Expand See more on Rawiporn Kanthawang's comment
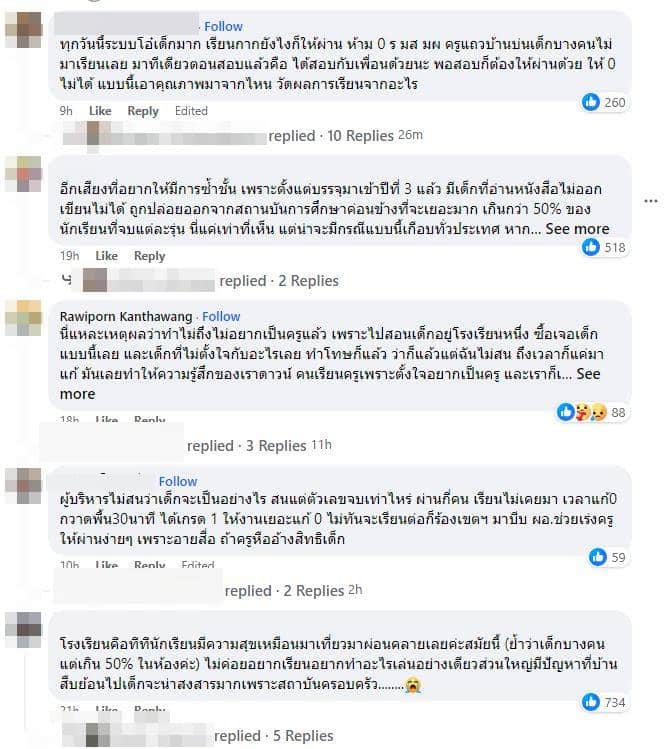672x749 pixels. pyautogui.click(x=588, y=374)
